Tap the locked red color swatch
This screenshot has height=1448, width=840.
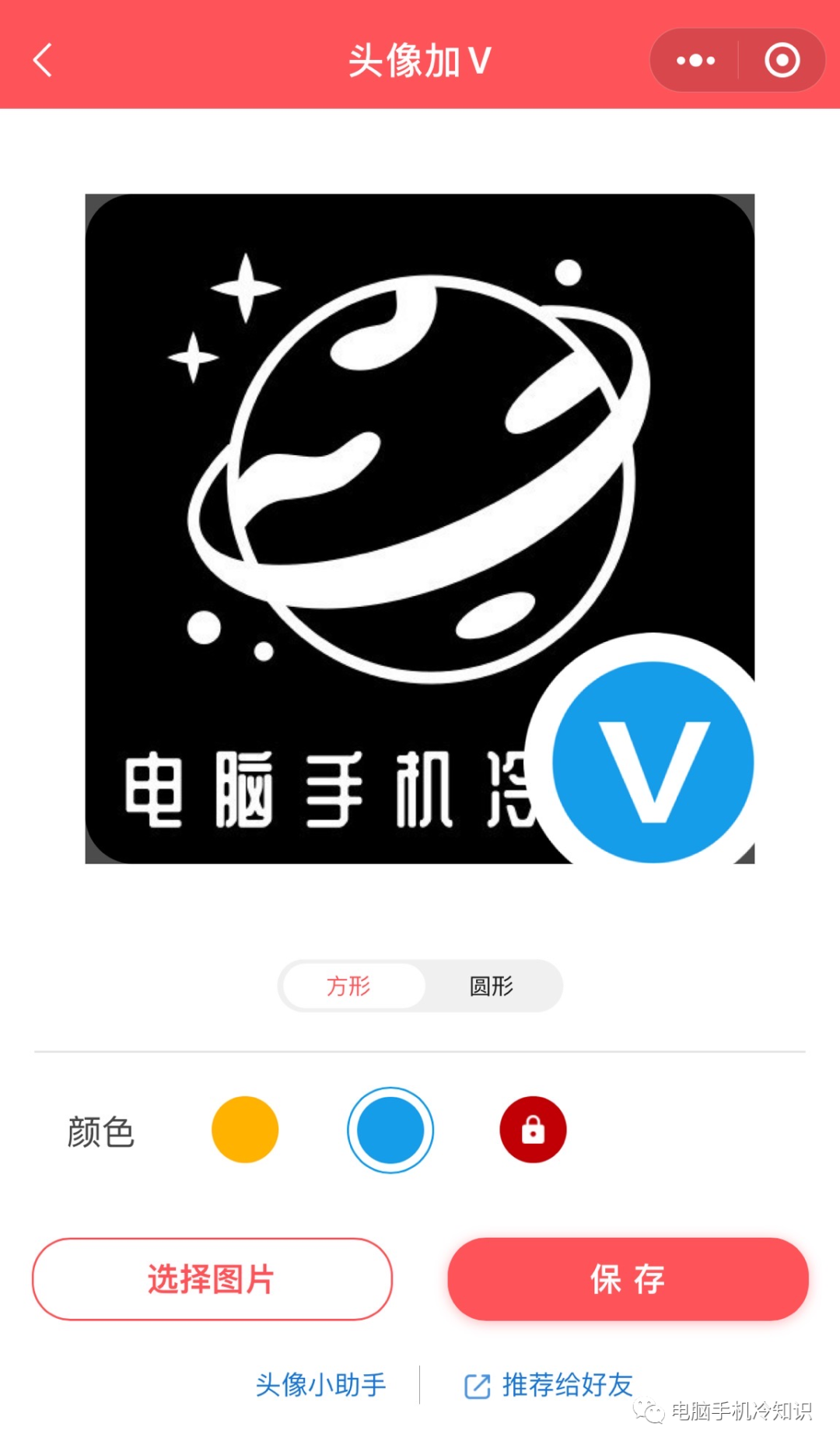click(x=533, y=1130)
